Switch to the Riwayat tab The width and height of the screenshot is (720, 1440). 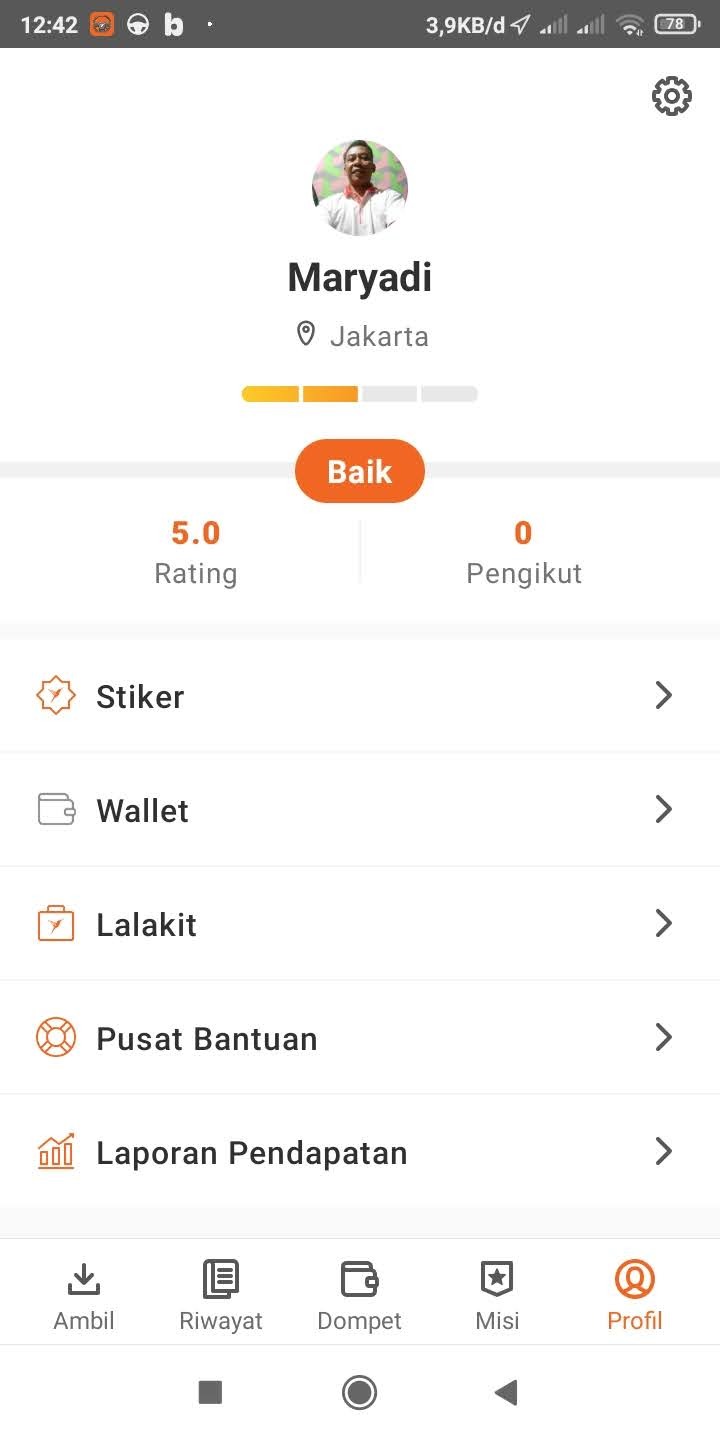click(221, 1296)
